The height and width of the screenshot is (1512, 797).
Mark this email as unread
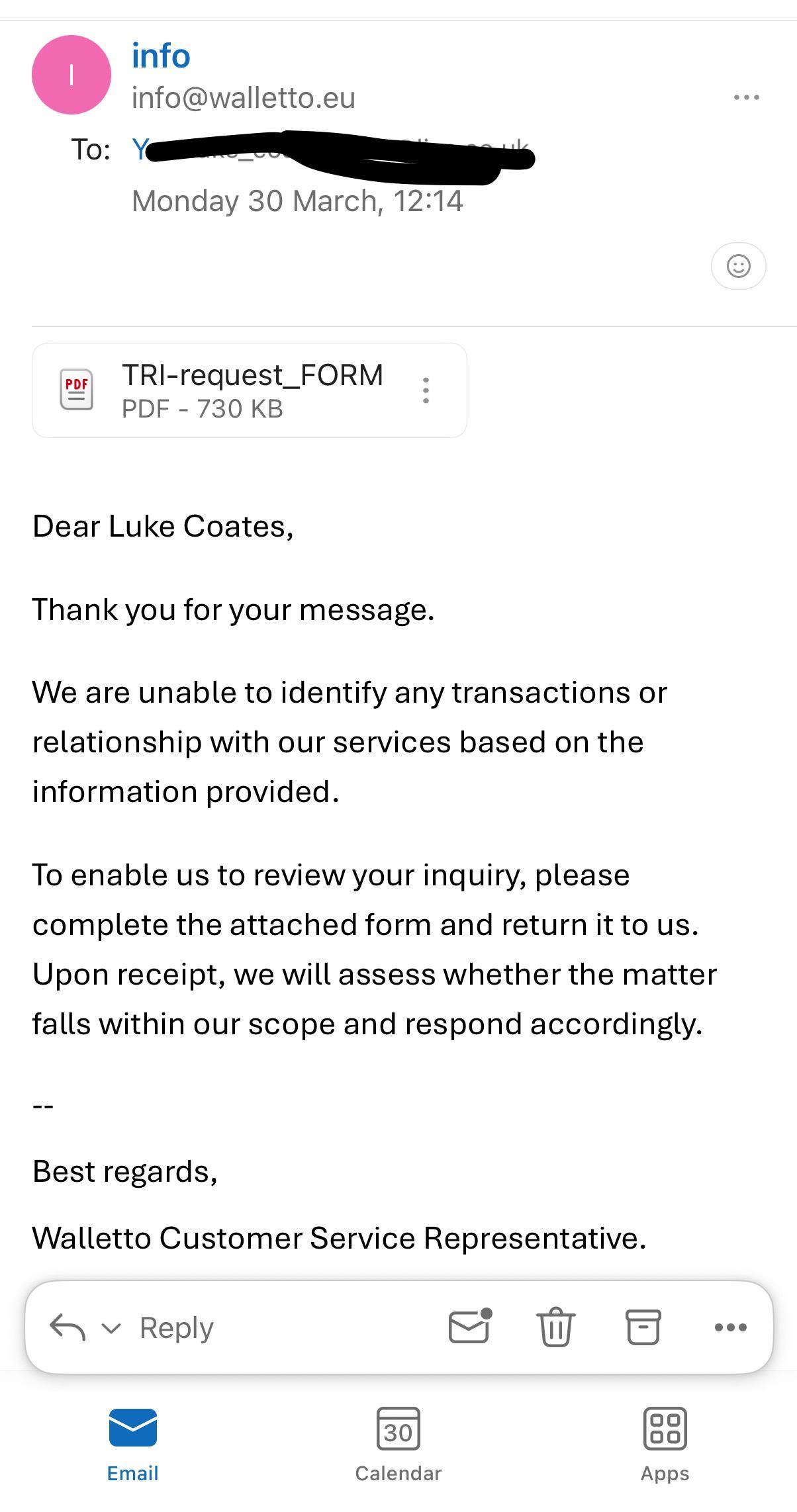469,1327
